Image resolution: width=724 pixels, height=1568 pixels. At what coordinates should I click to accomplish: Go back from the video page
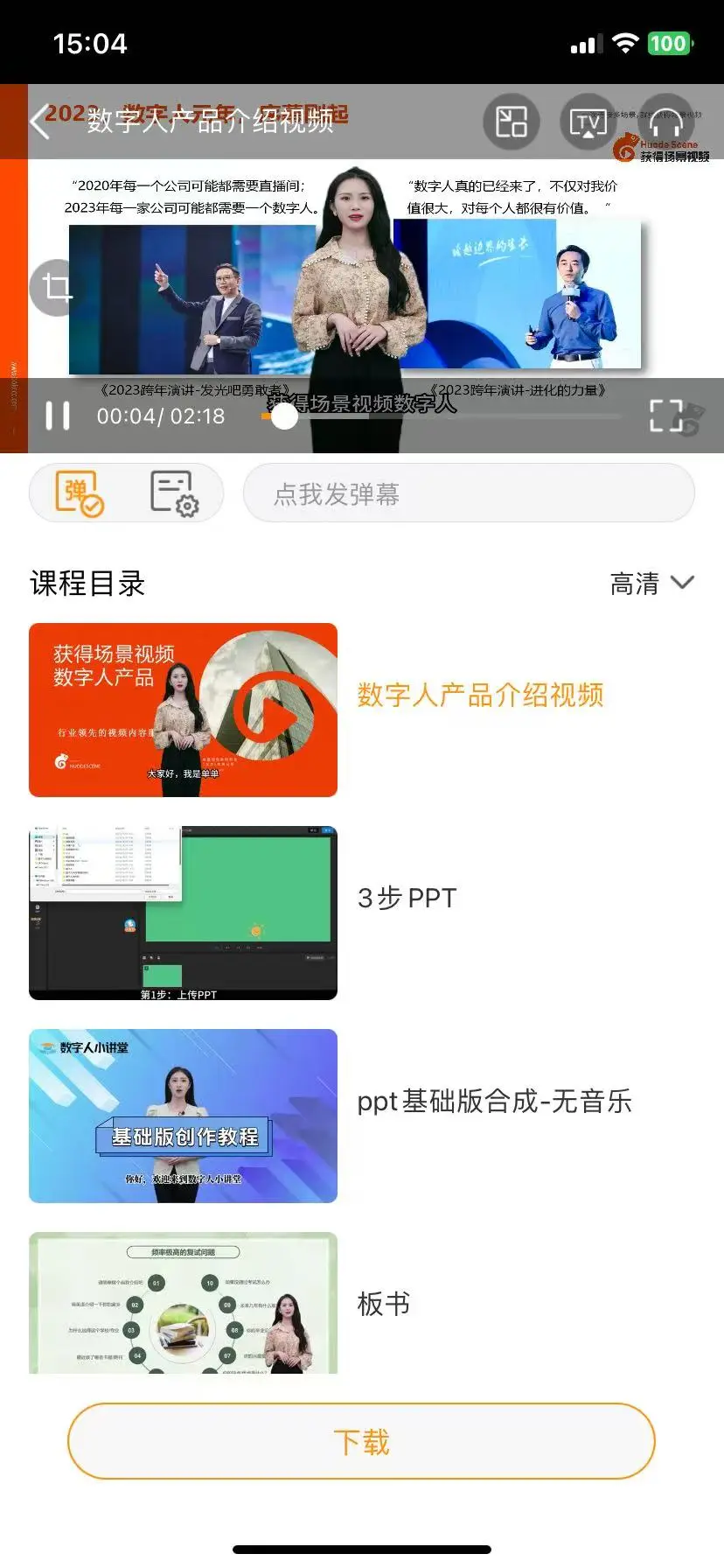tap(39, 122)
